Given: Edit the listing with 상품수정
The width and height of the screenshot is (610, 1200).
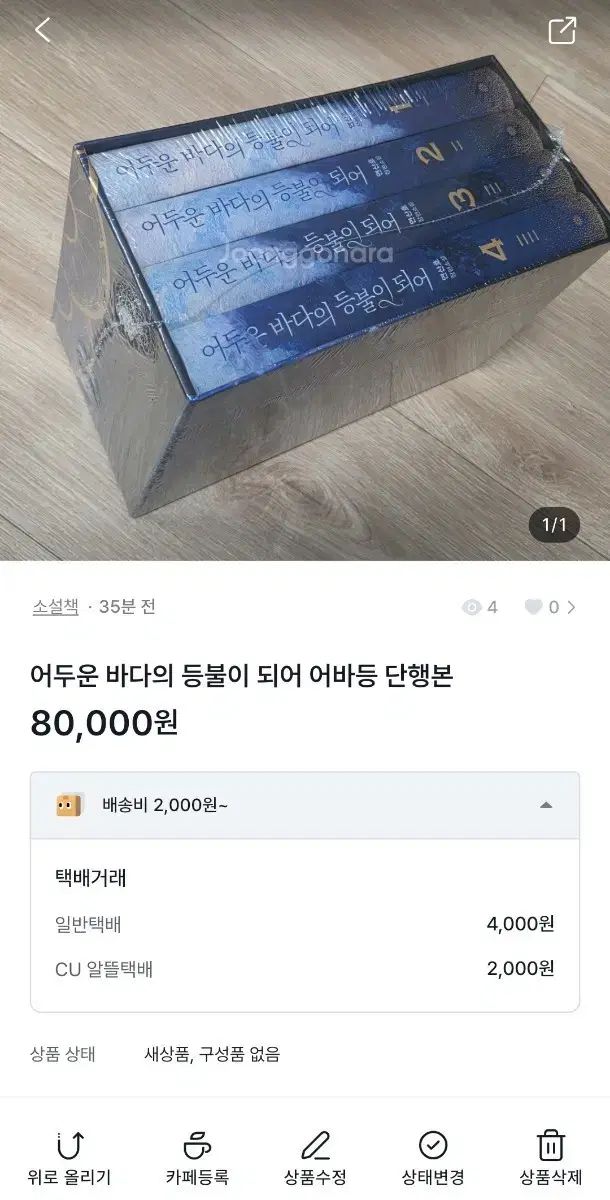Looking at the screenshot, I should (x=315, y=1158).
